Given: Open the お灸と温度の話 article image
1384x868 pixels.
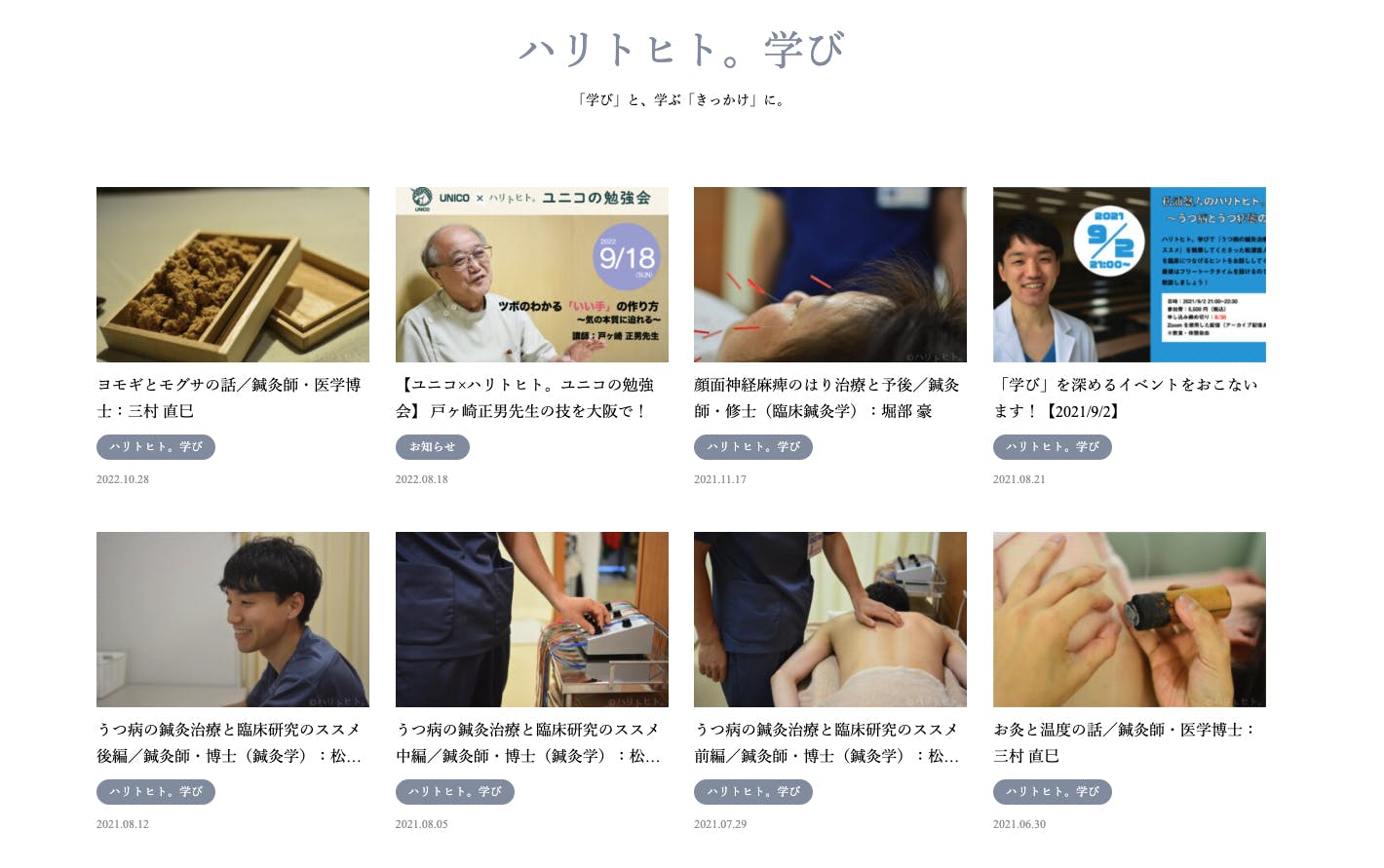Looking at the screenshot, I should click(1130, 620).
